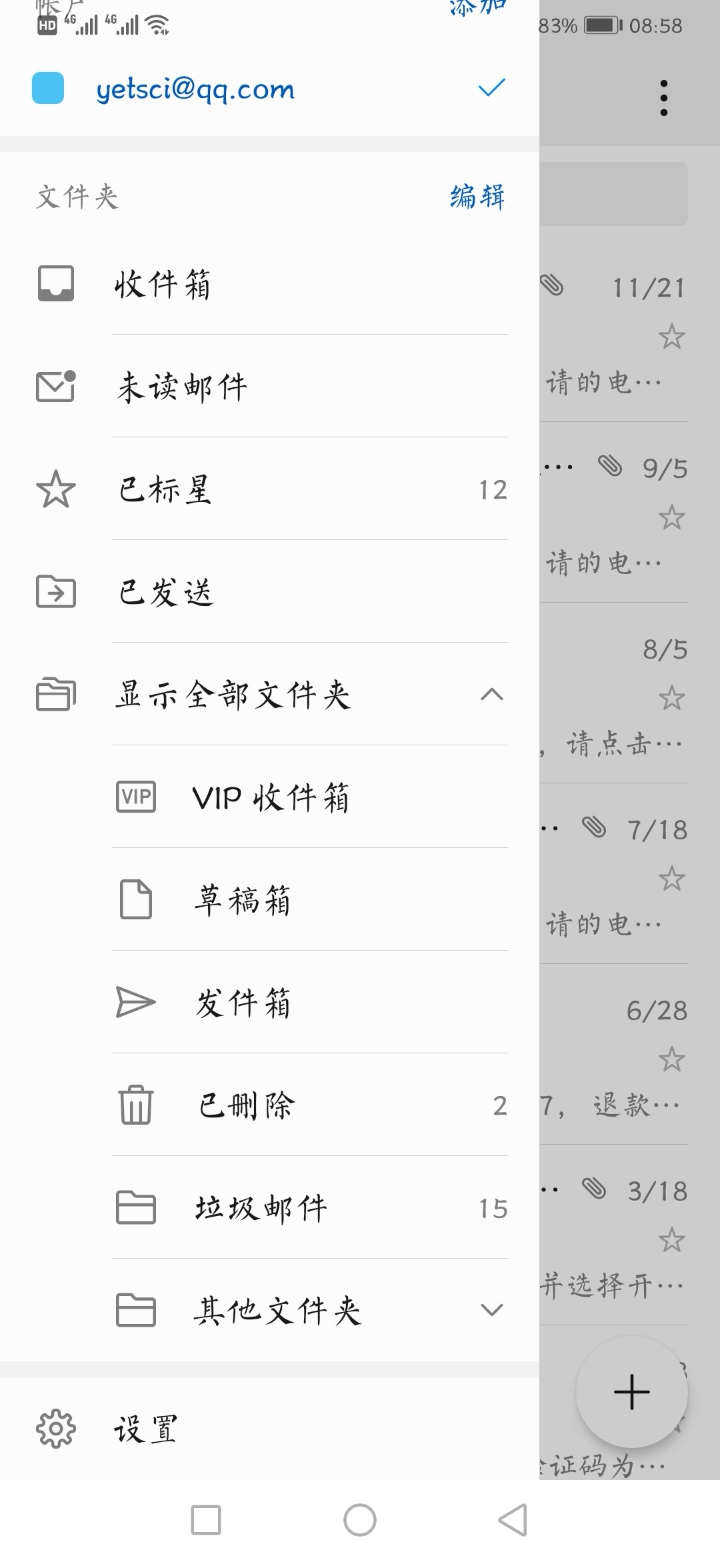Open the 已标星 starred folder
This screenshot has width=720, height=1560.
165,490
